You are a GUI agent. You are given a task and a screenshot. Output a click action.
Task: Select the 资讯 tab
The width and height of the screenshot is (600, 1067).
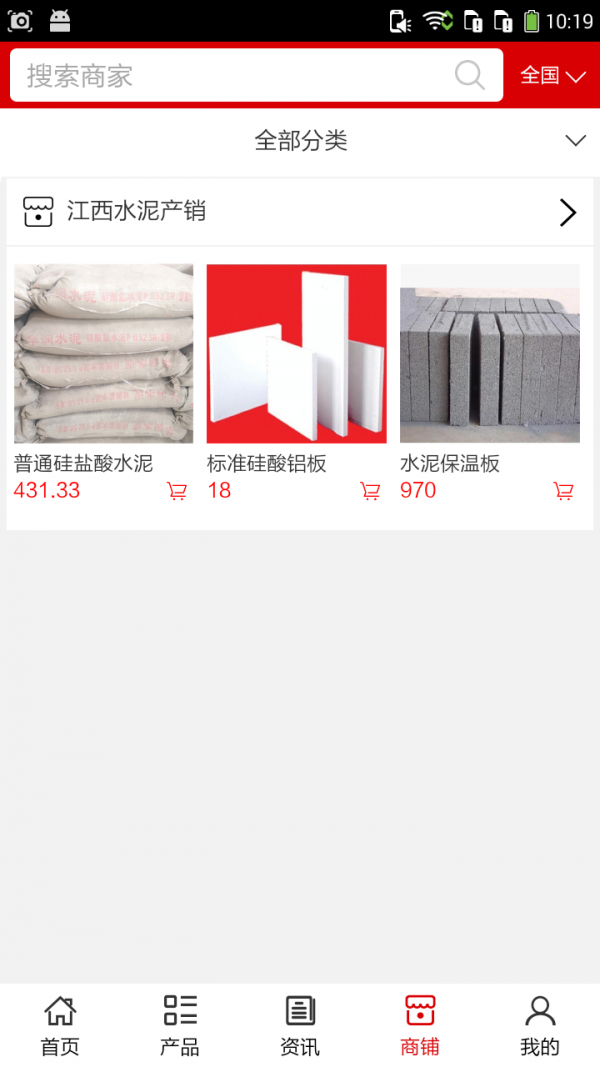(x=300, y=1026)
